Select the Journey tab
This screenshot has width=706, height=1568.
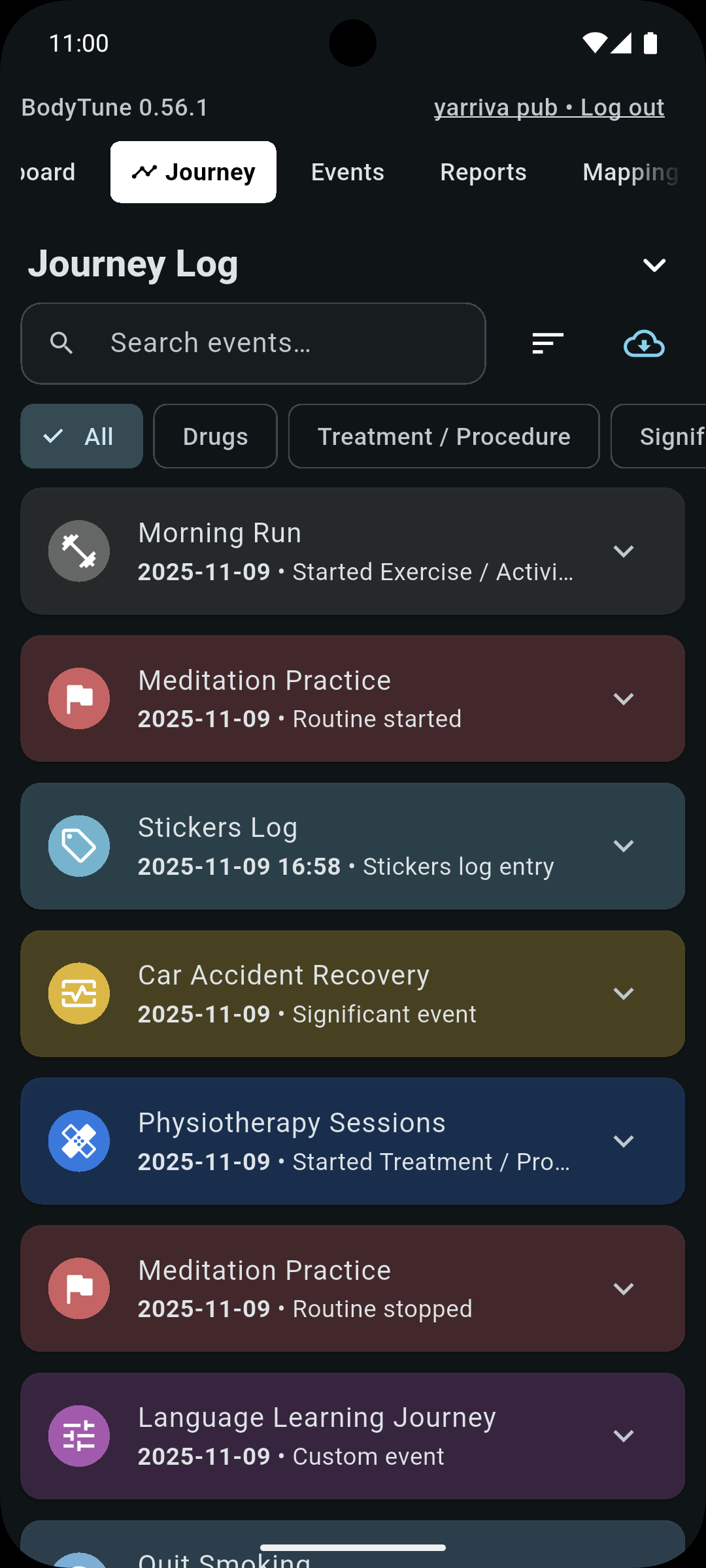click(x=193, y=172)
